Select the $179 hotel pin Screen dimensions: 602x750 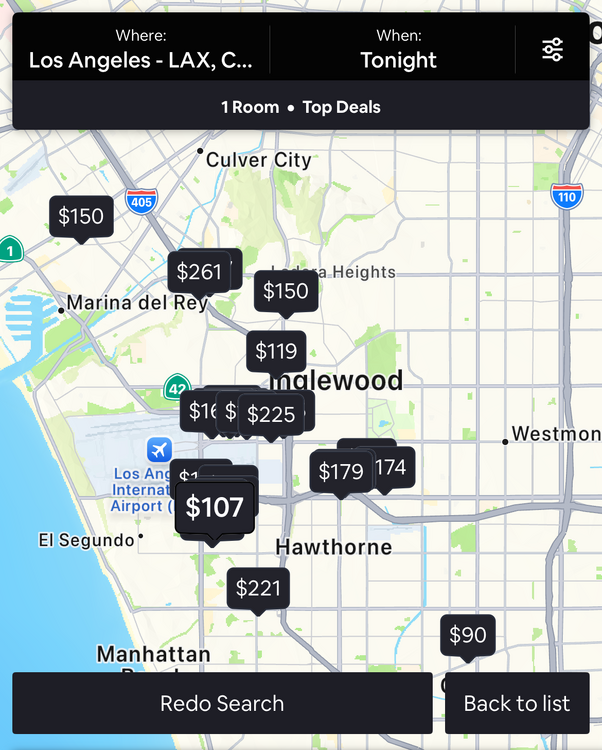pyautogui.click(x=341, y=472)
